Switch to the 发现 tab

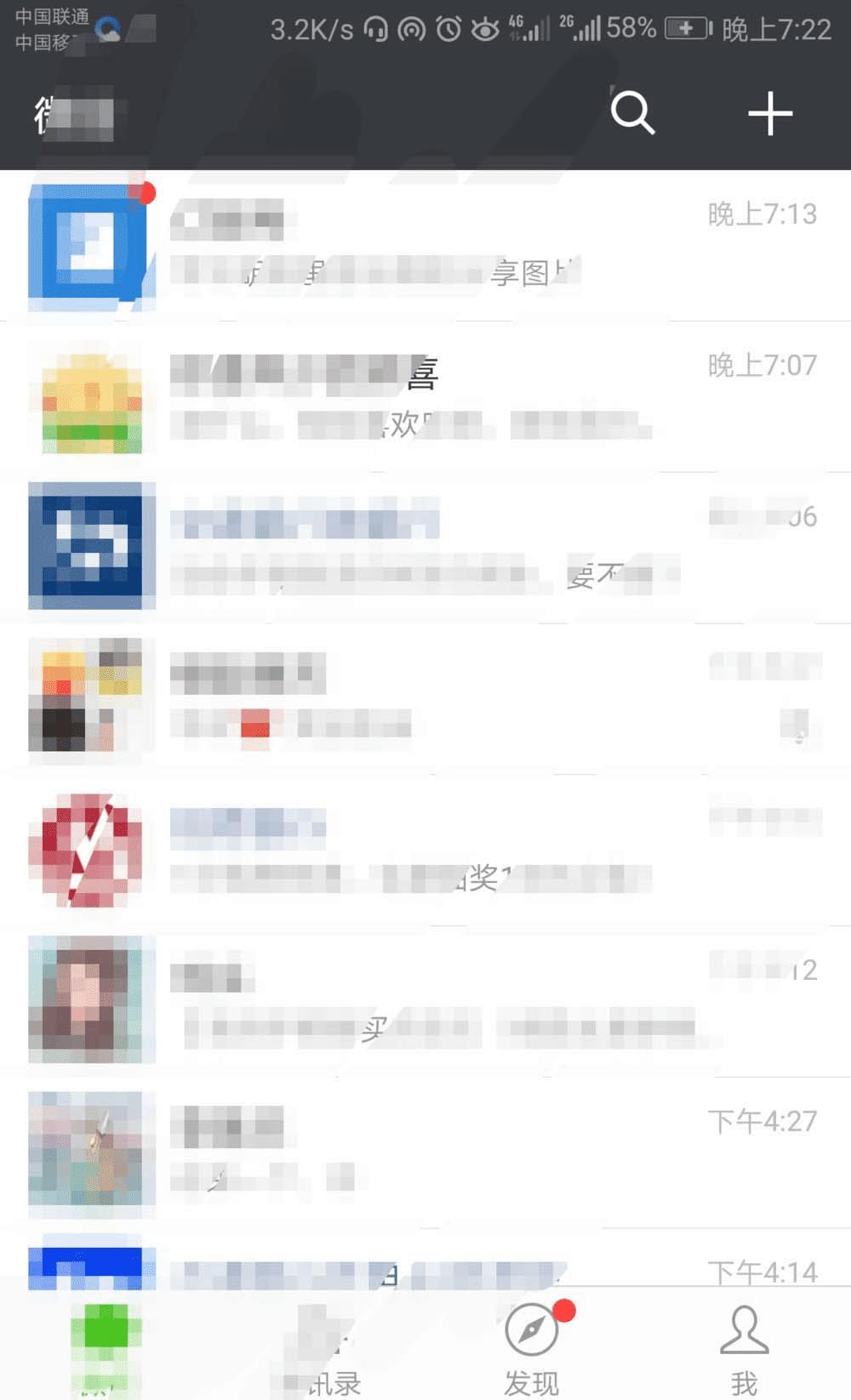[532, 1348]
